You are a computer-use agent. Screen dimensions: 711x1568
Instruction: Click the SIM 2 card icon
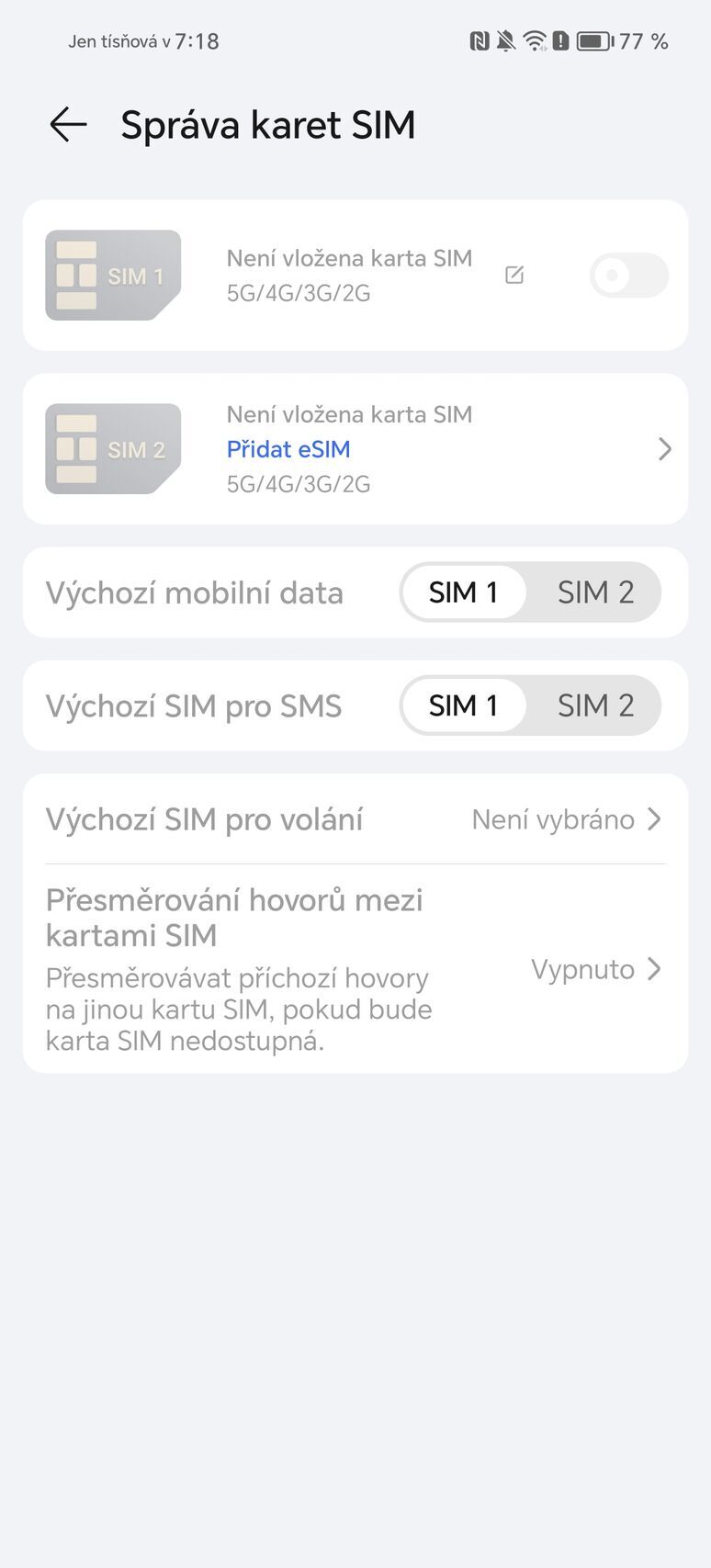point(112,448)
